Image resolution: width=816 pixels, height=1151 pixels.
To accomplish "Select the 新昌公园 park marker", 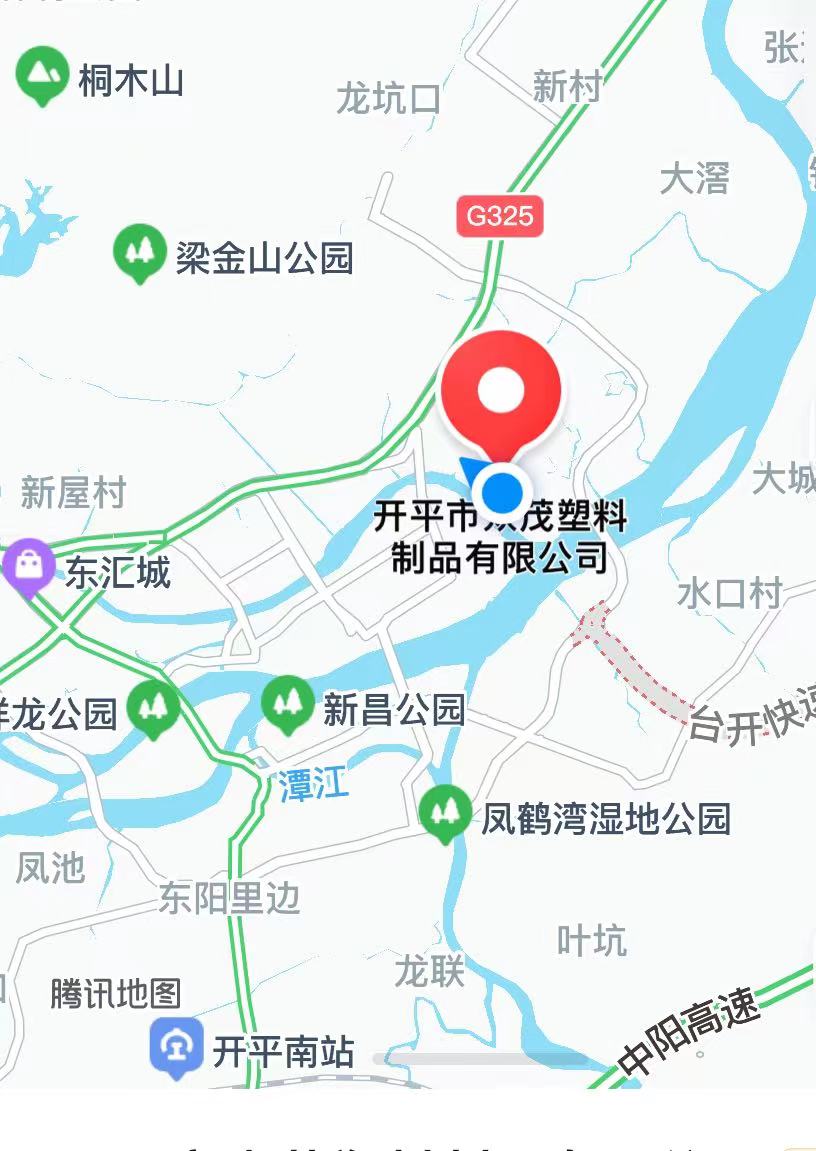I will (287, 703).
